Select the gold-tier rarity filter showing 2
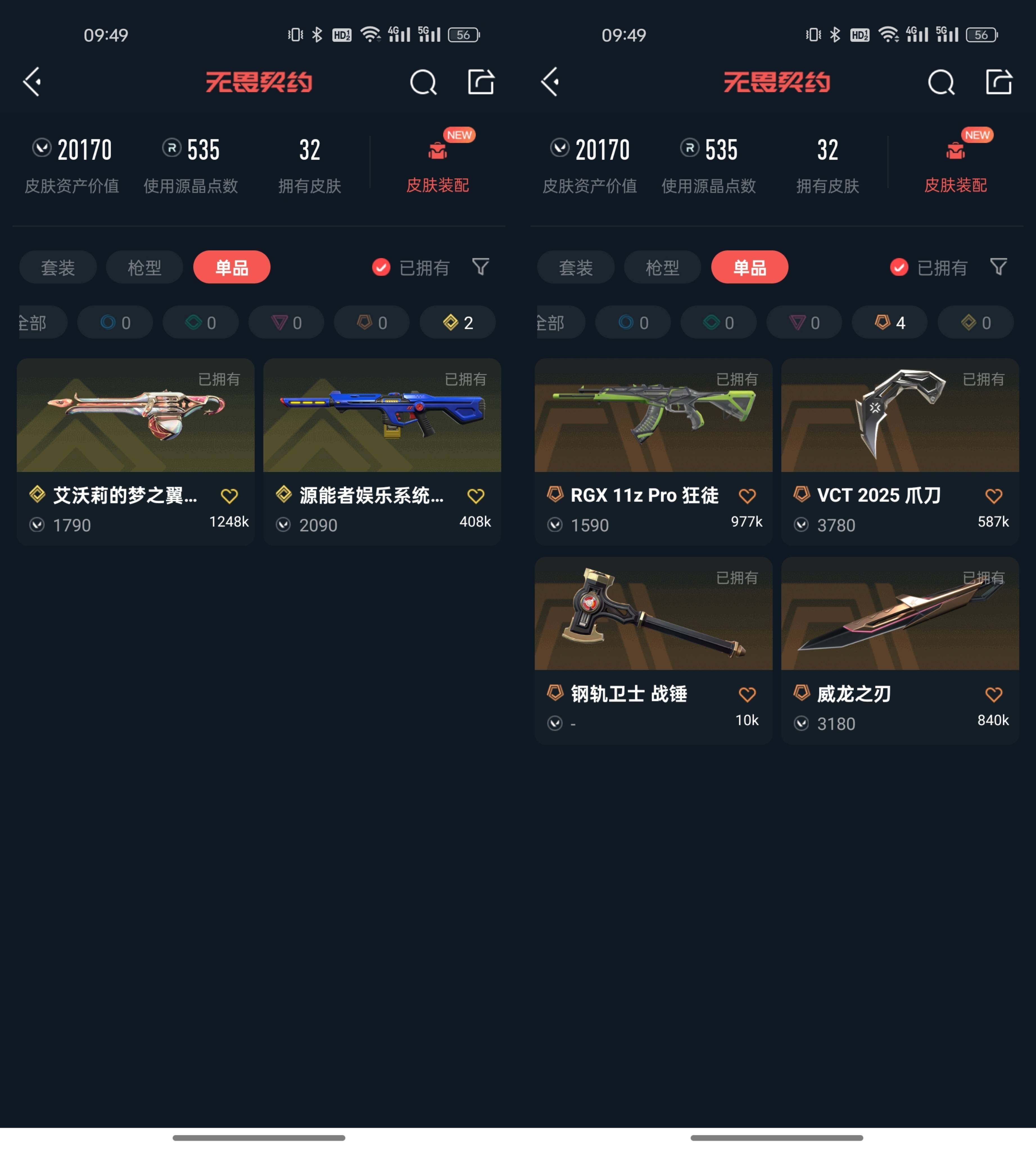 pyautogui.click(x=458, y=322)
